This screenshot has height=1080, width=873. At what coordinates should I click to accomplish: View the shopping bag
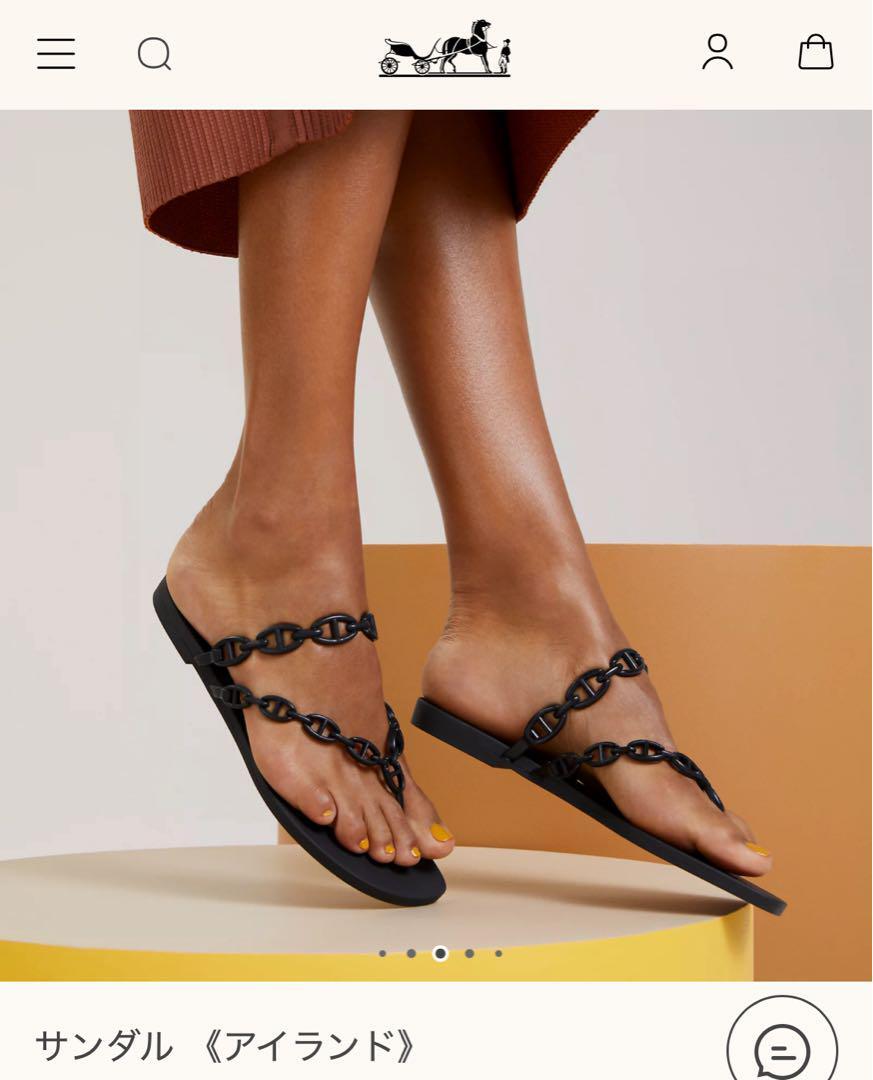pos(815,52)
